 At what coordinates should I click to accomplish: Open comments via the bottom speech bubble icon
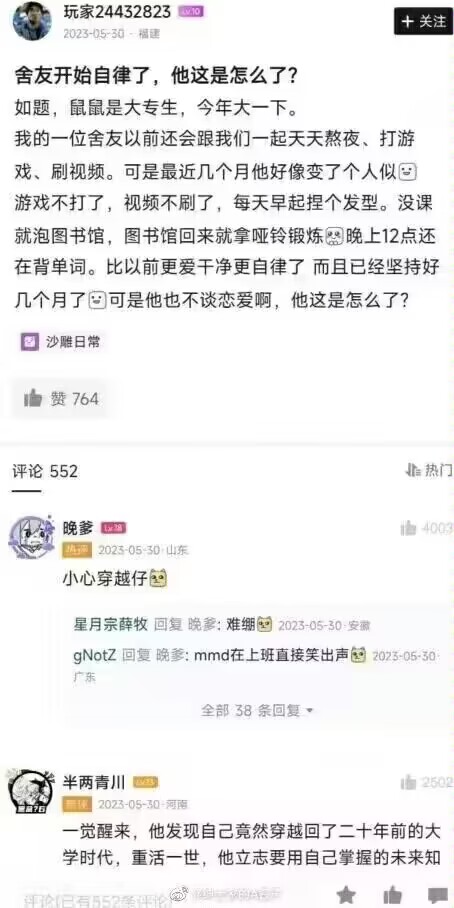438,895
